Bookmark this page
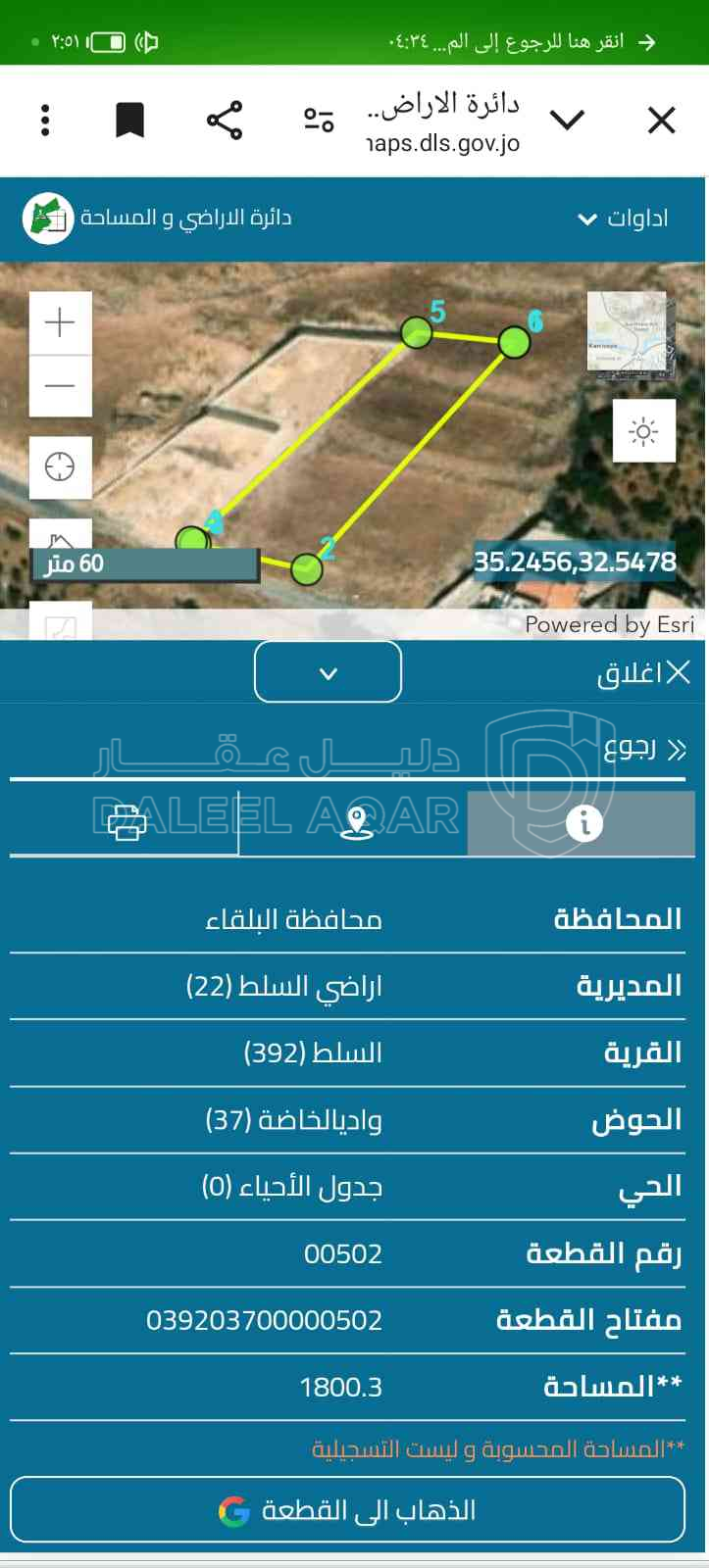This screenshot has height=1568, width=709. [x=129, y=121]
